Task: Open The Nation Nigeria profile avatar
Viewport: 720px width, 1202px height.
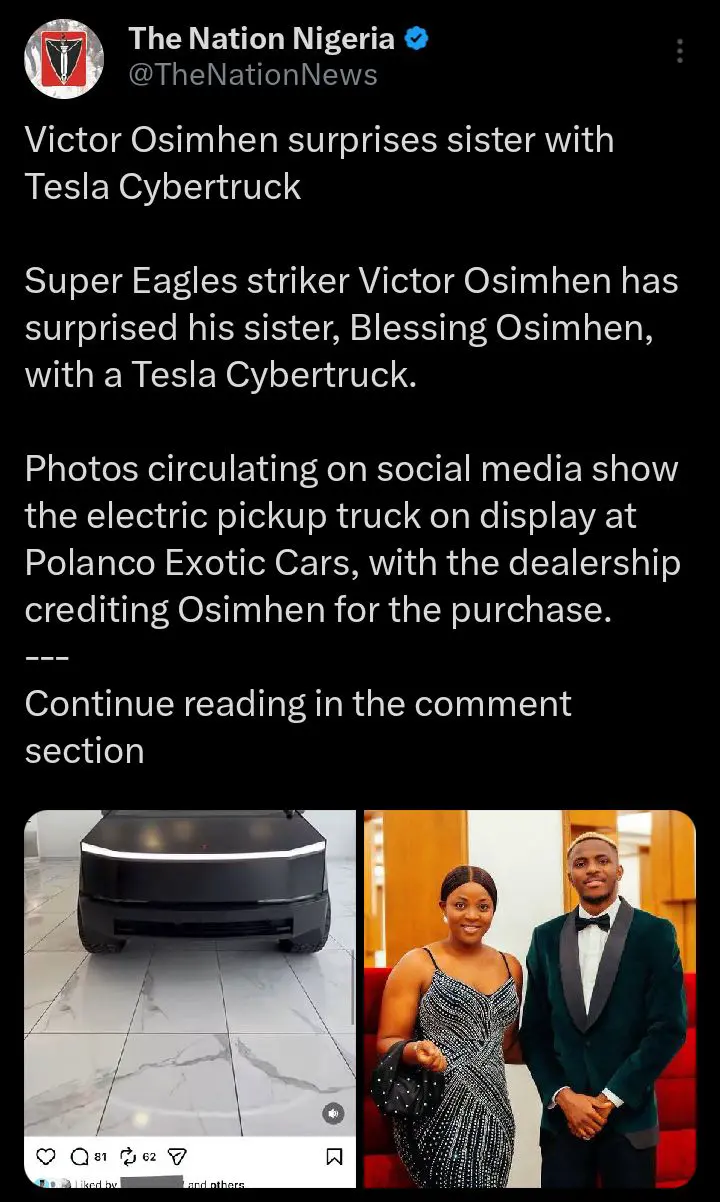Action: tap(64, 58)
